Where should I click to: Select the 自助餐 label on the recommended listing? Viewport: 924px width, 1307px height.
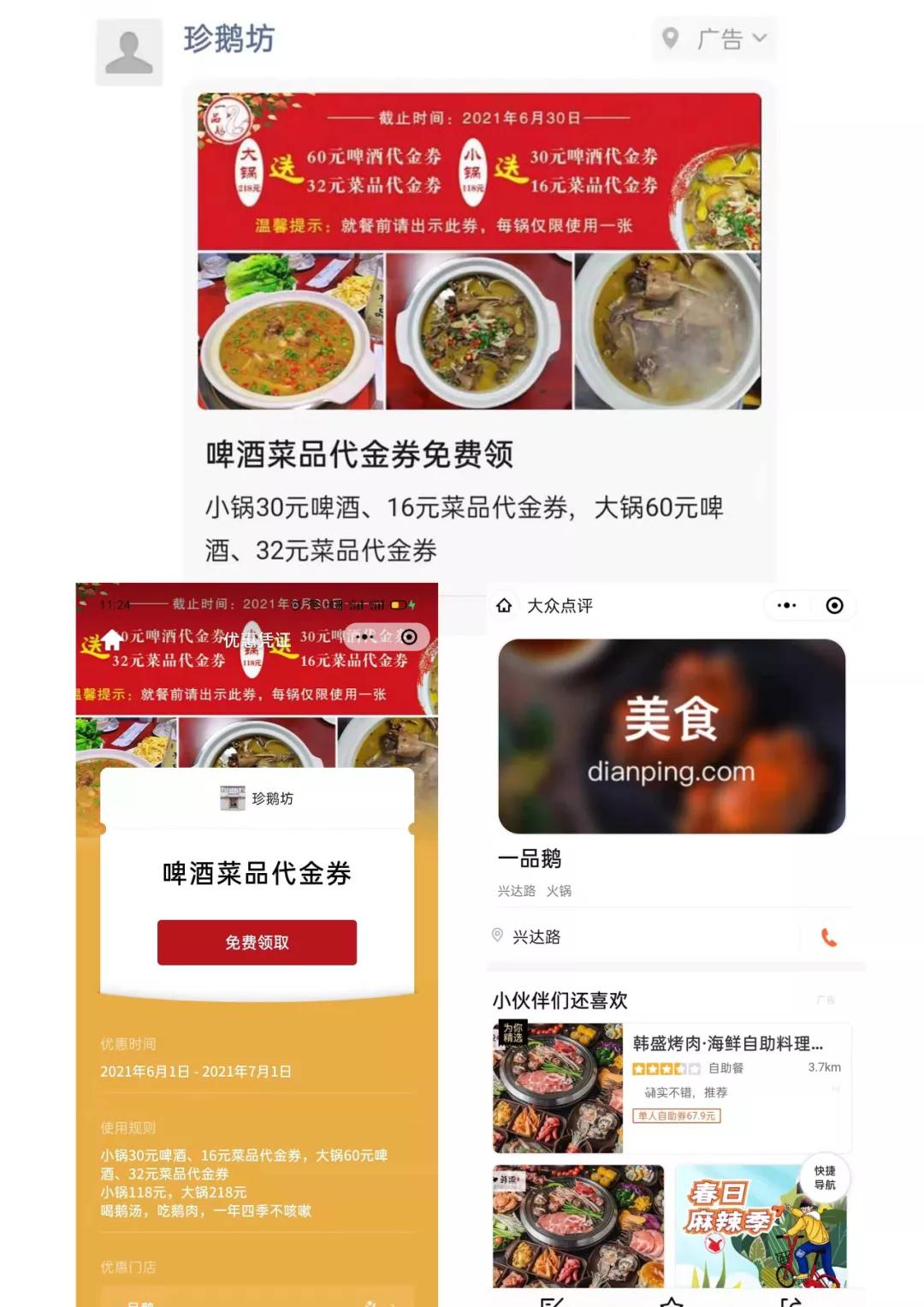point(726,1068)
